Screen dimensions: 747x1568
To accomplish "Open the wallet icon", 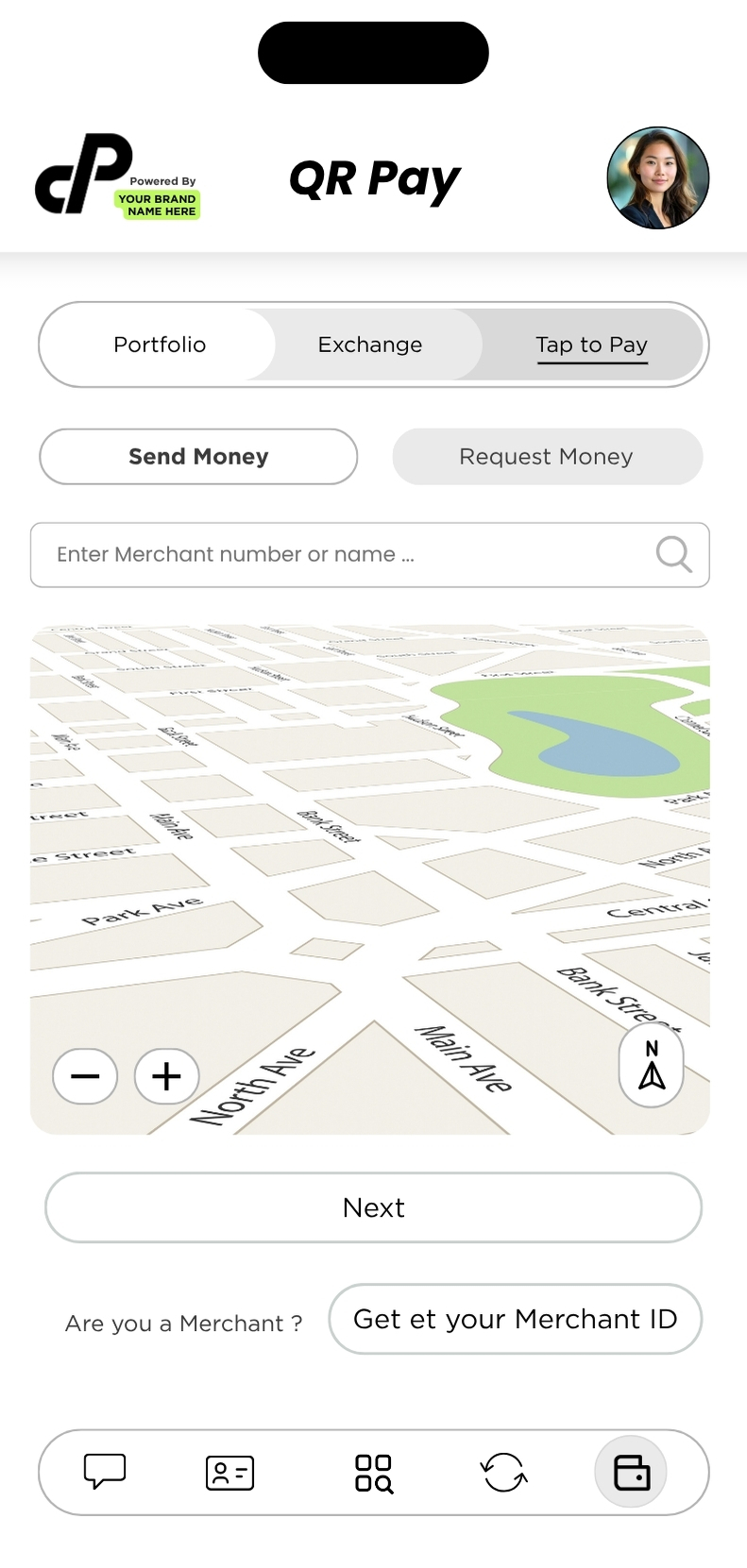I will (631, 1472).
